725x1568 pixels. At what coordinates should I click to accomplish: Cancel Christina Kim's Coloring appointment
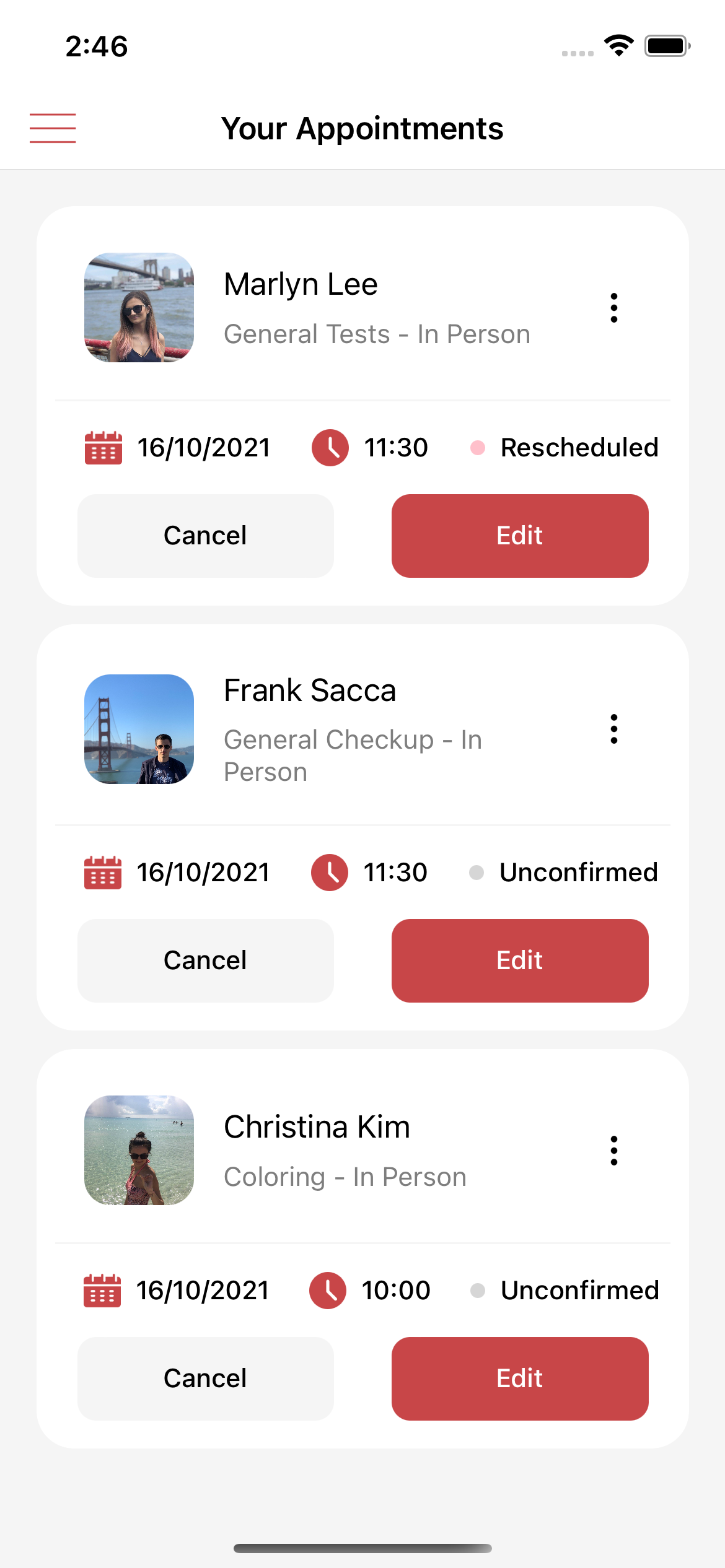205,1378
